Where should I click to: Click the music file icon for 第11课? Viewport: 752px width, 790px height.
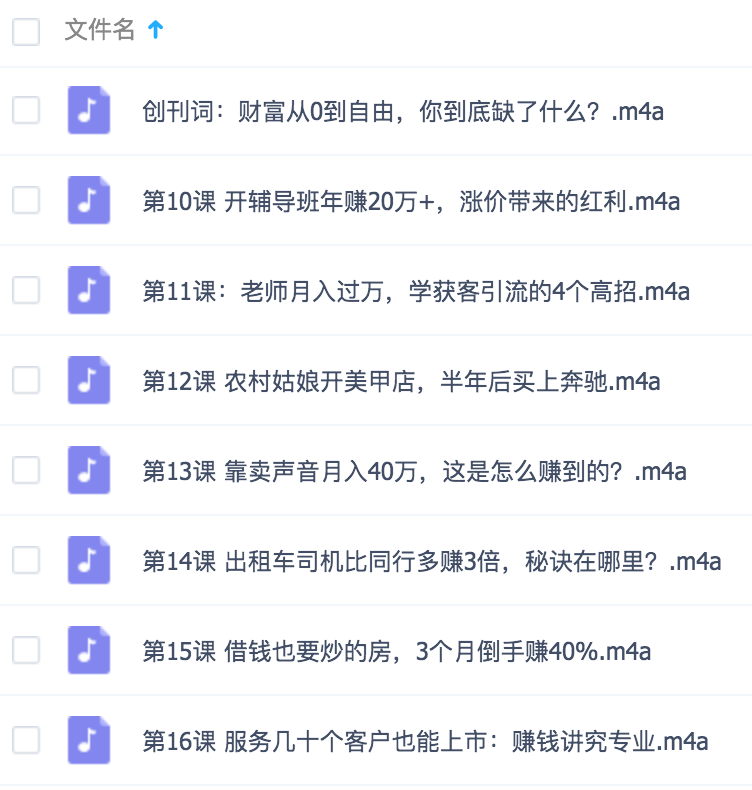88,290
